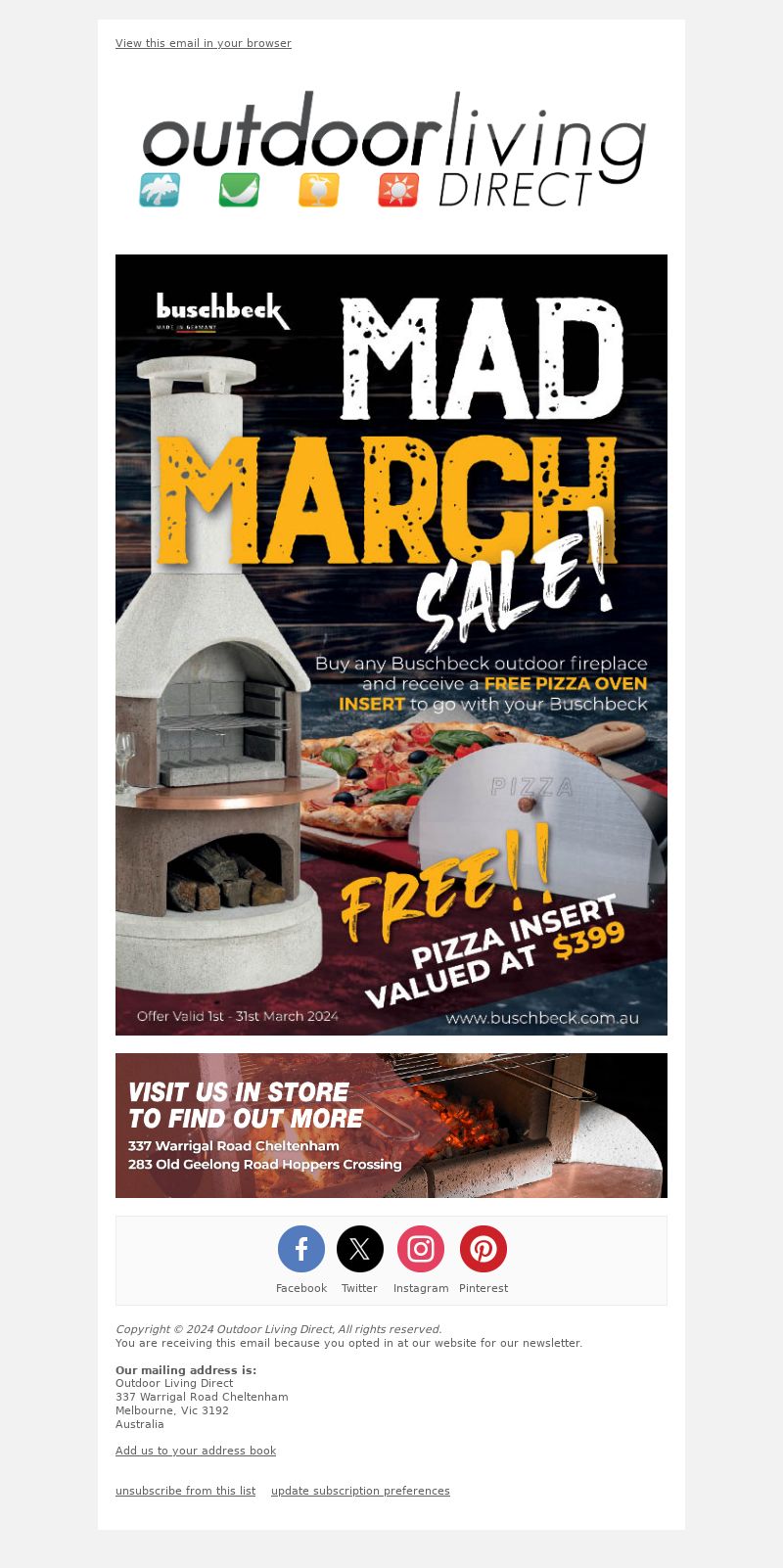Open the Visit Us In Store banner
783x1568 pixels.
pos(391,1125)
